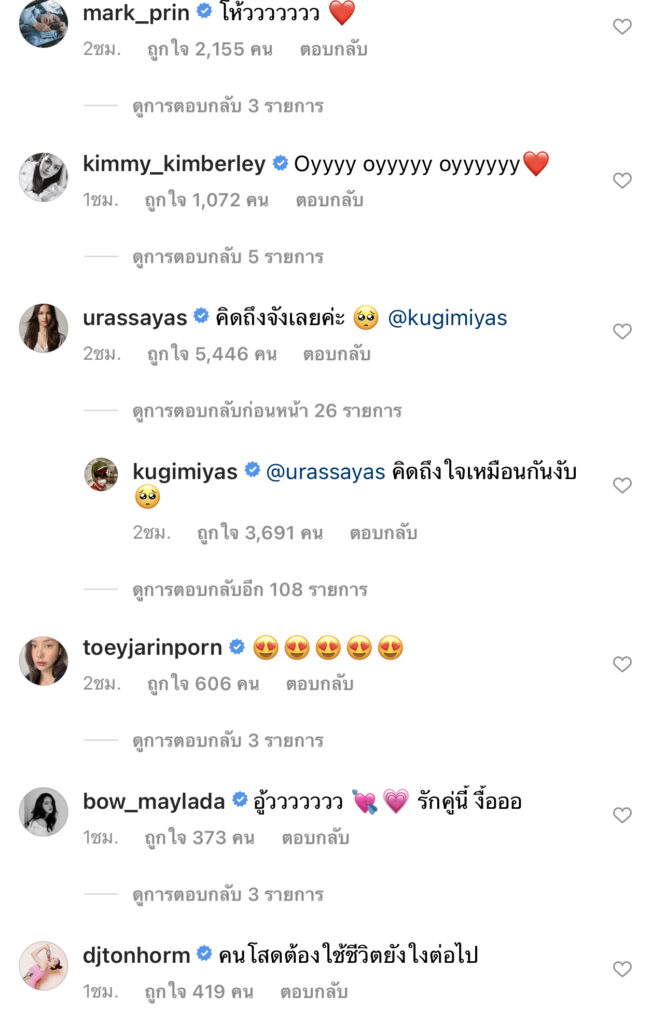This screenshot has width=666, height=1024.
Task: Reply to mark_prin's comment
Action: [x=331, y=47]
